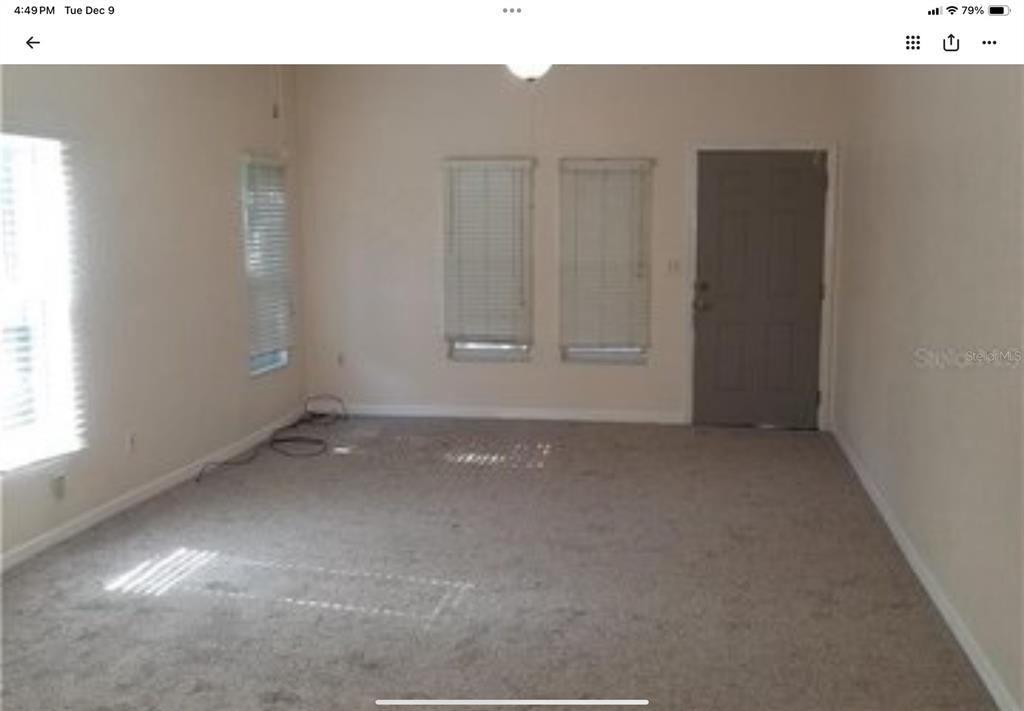The height and width of the screenshot is (711, 1024).
Task: Go back using the arrow icon
Action: tap(33, 42)
